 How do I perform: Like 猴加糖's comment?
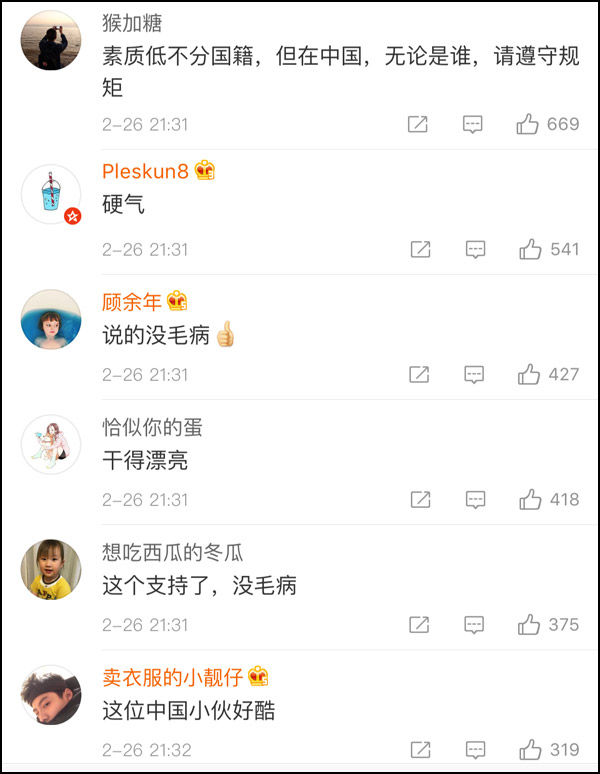(x=528, y=124)
